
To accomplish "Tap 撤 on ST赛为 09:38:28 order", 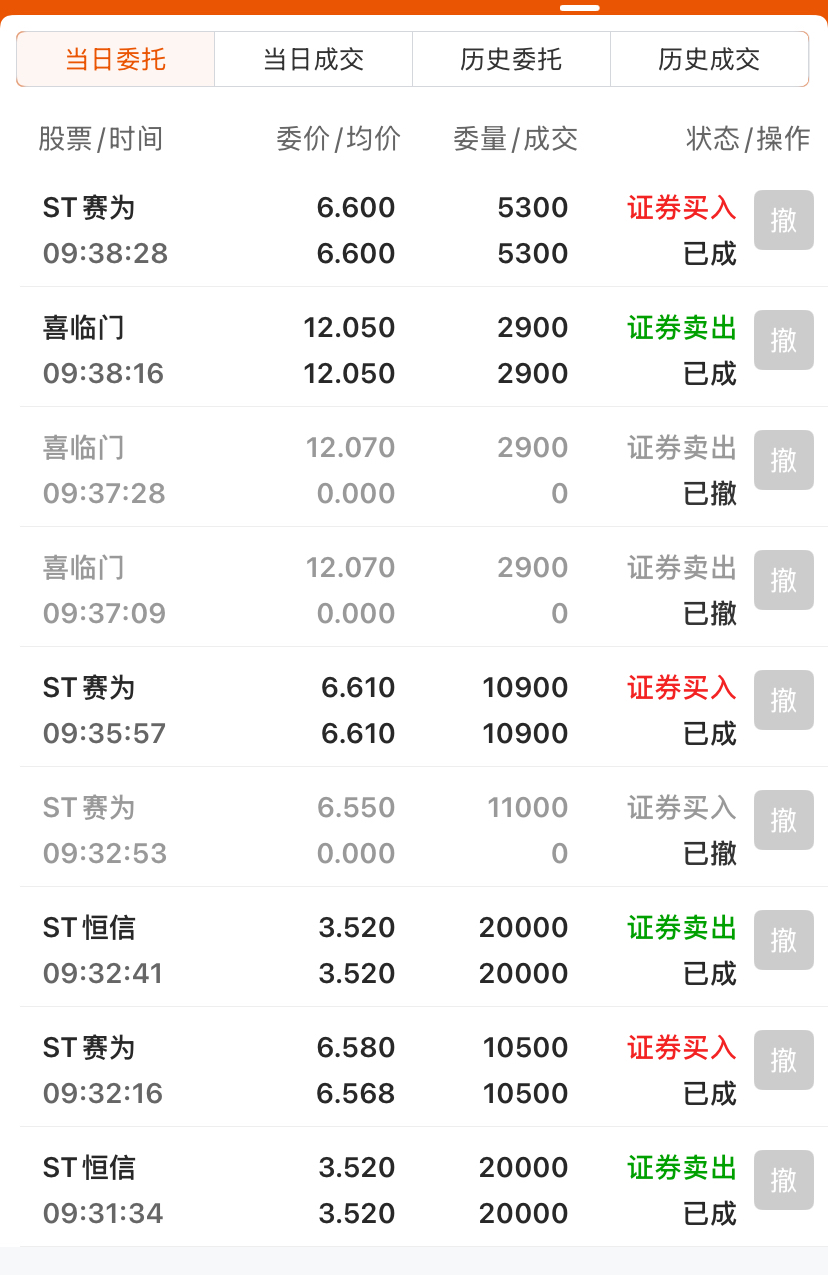I will click(x=784, y=220).
